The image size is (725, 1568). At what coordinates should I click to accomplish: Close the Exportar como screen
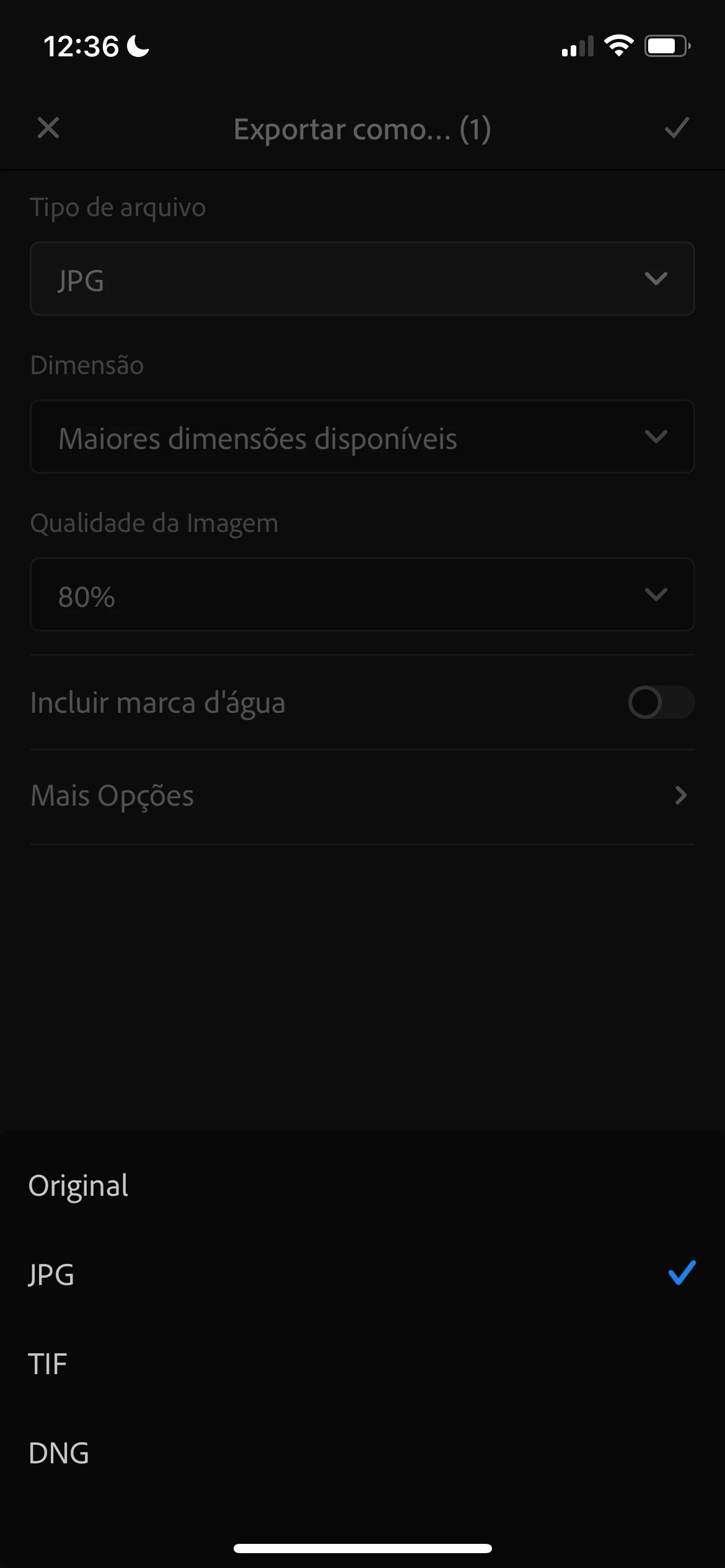point(48,129)
